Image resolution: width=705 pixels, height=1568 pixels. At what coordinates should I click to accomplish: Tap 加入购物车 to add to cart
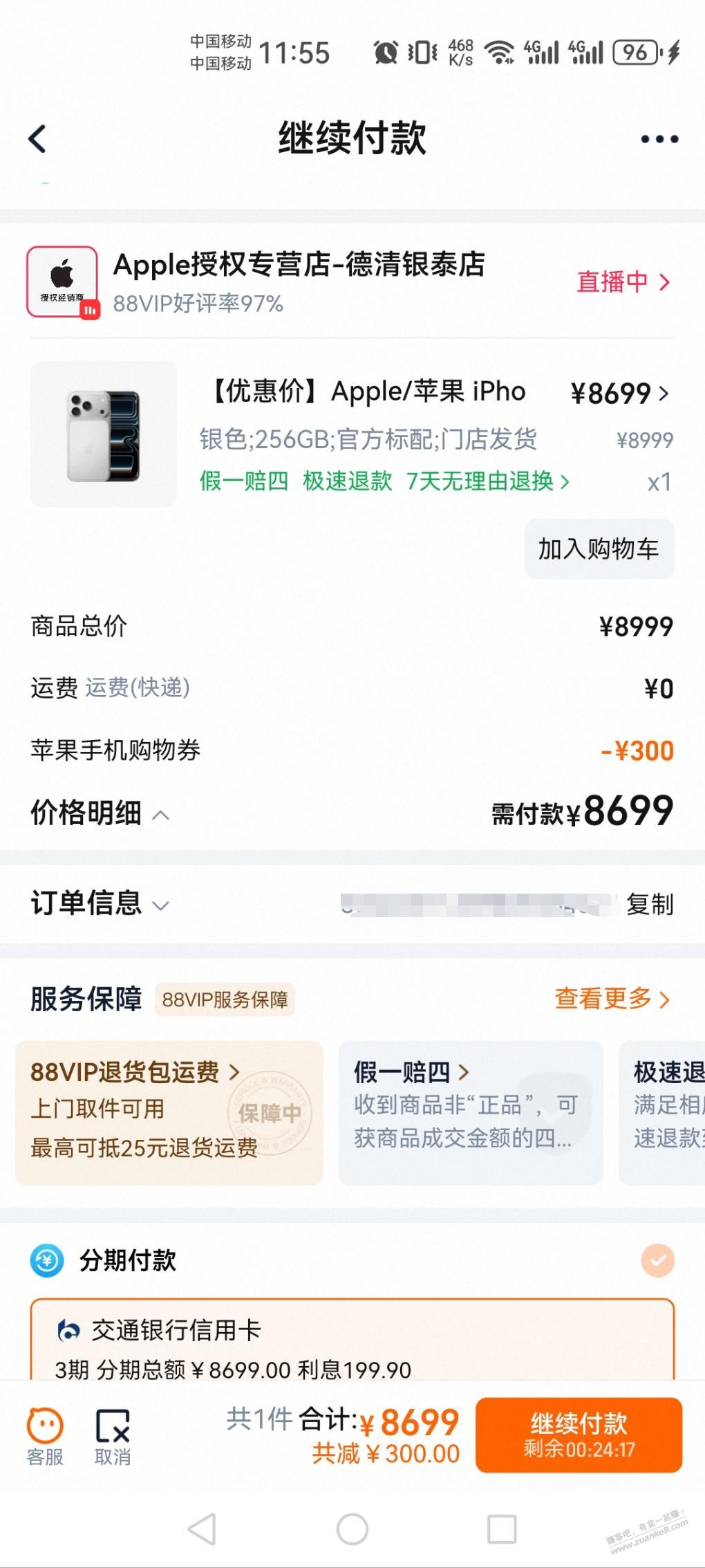[599, 549]
